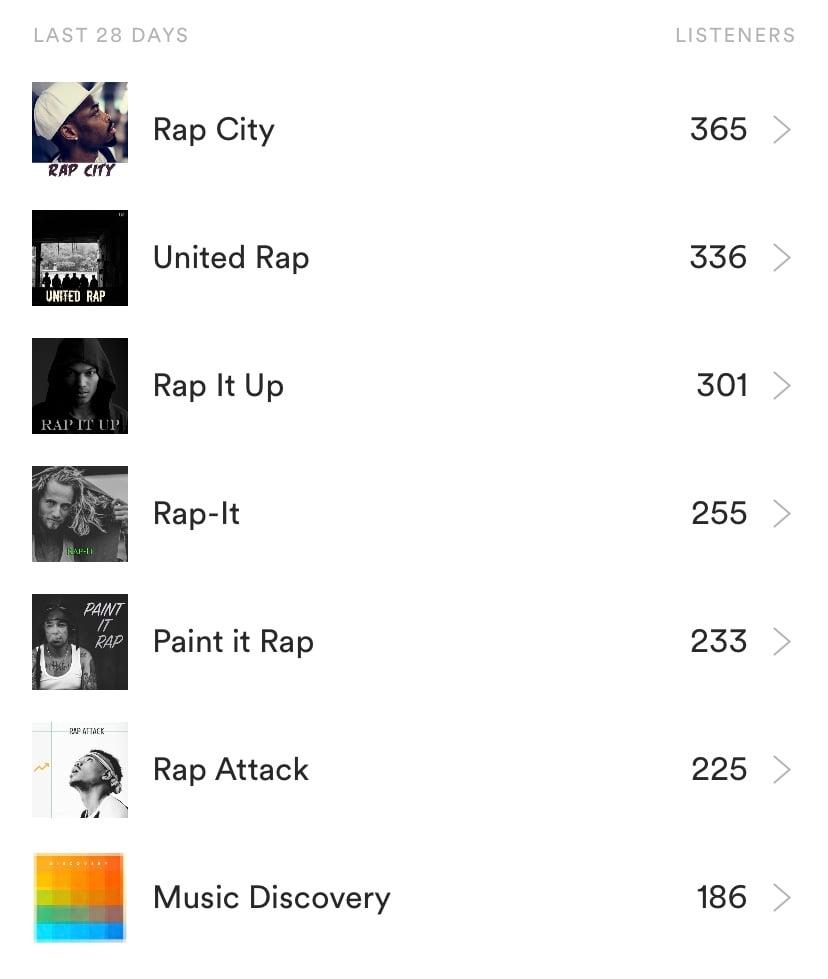Expand details for Rap City
Image resolution: width=828 pixels, height=979 pixels.
(783, 129)
